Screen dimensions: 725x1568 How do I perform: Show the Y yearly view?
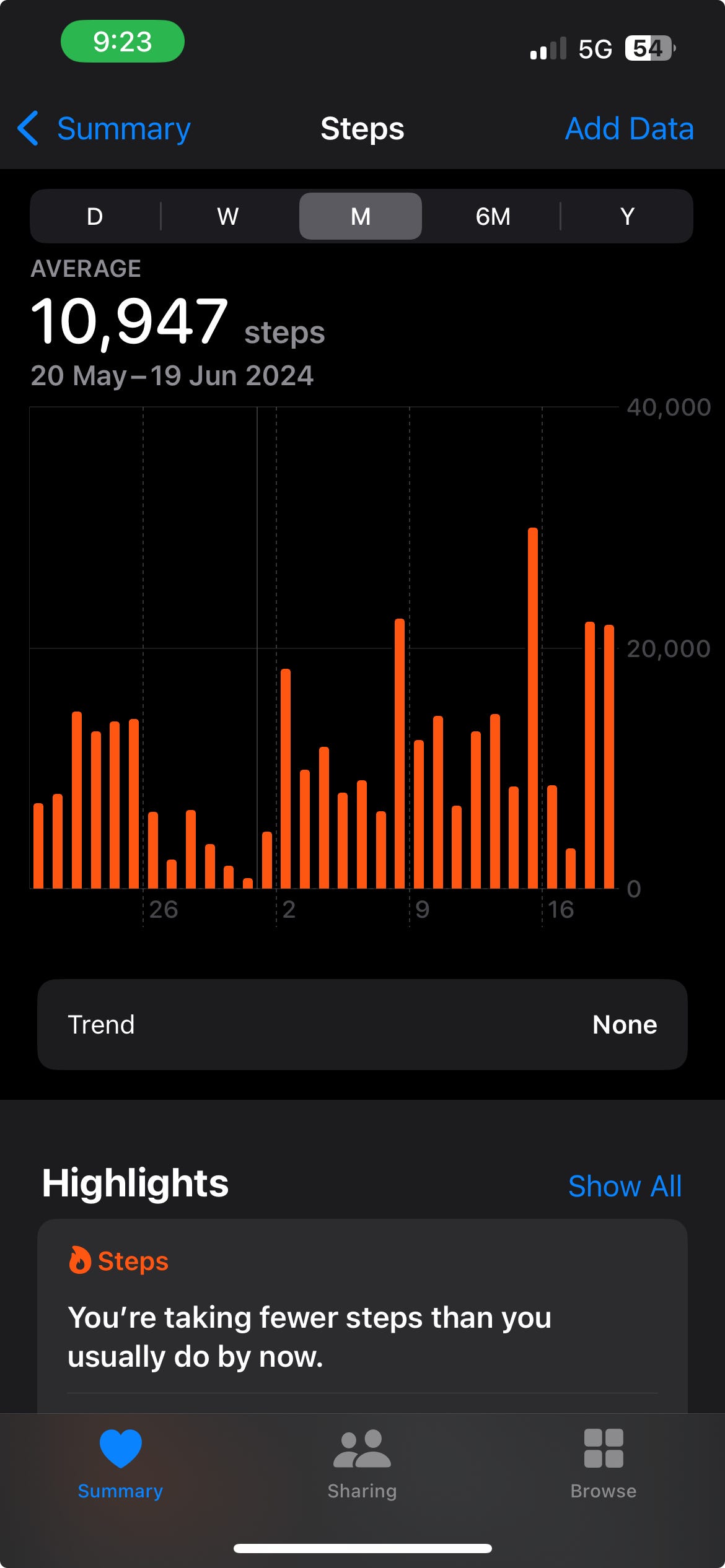pos(627,216)
